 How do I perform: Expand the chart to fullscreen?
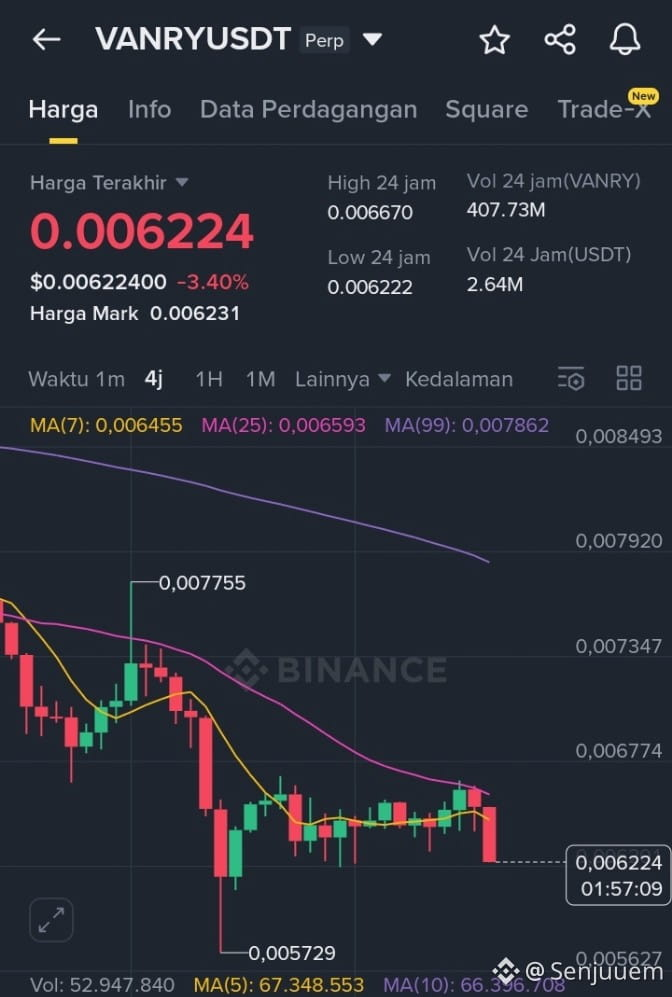[x=51, y=919]
